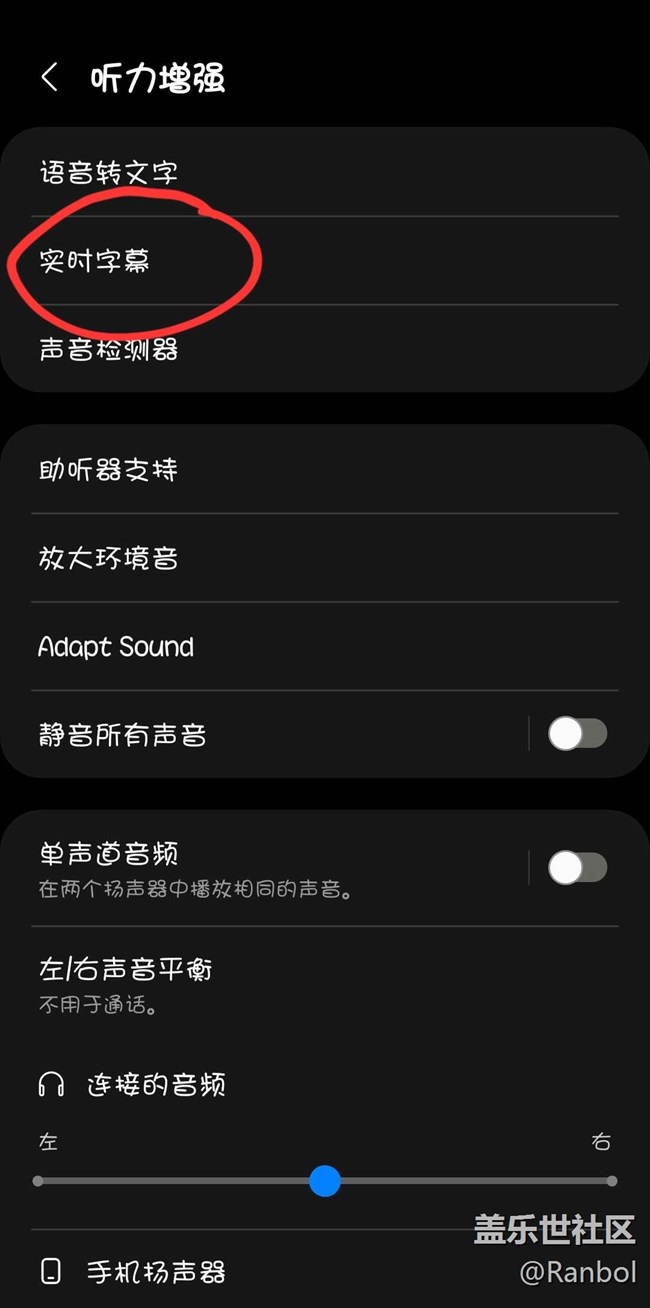Open 助听器支持 option
This screenshot has height=1308, width=650.
click(108, 469)
